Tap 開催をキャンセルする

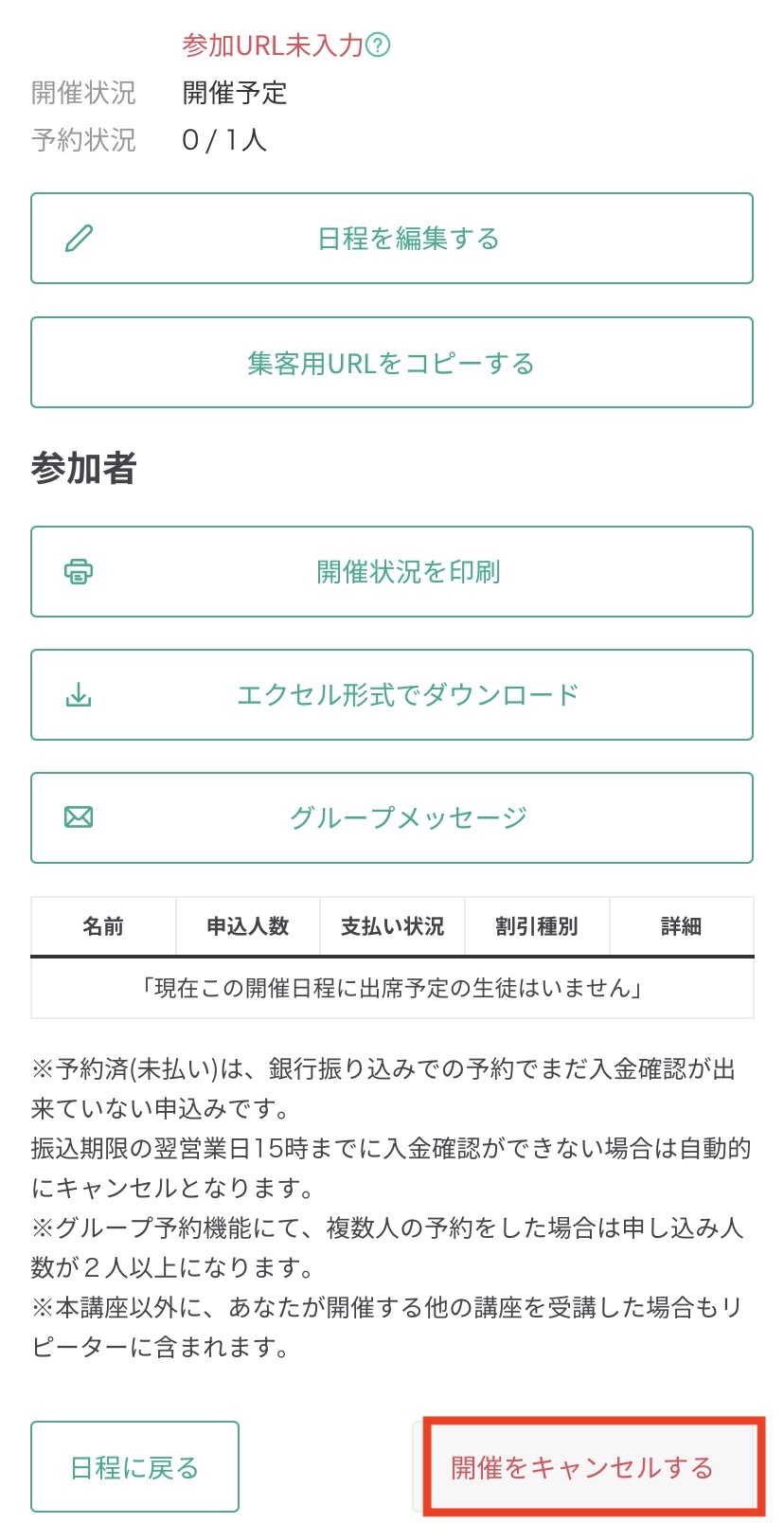[x=583, y=1467]
